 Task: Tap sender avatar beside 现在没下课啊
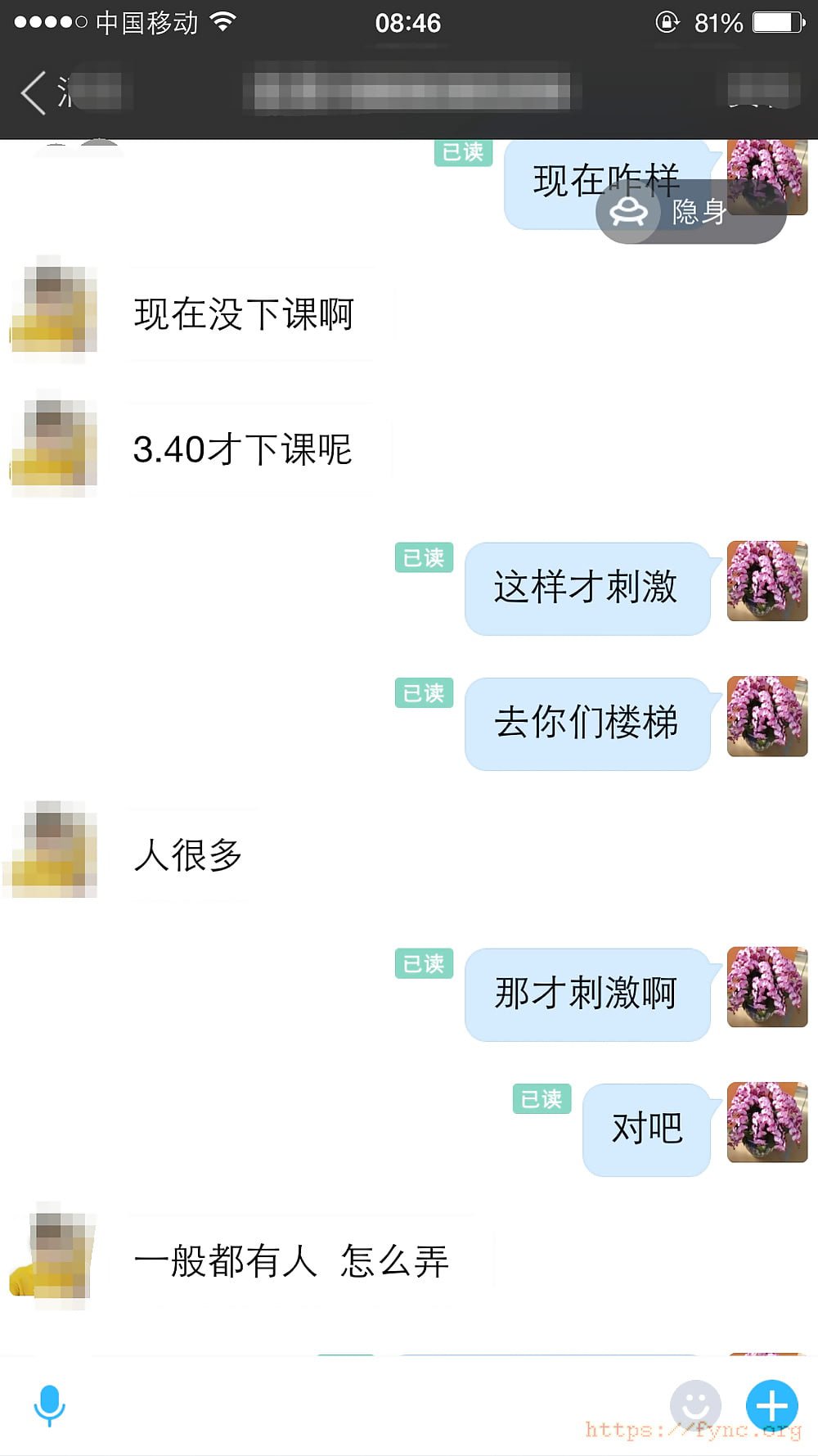pos(53,310)
